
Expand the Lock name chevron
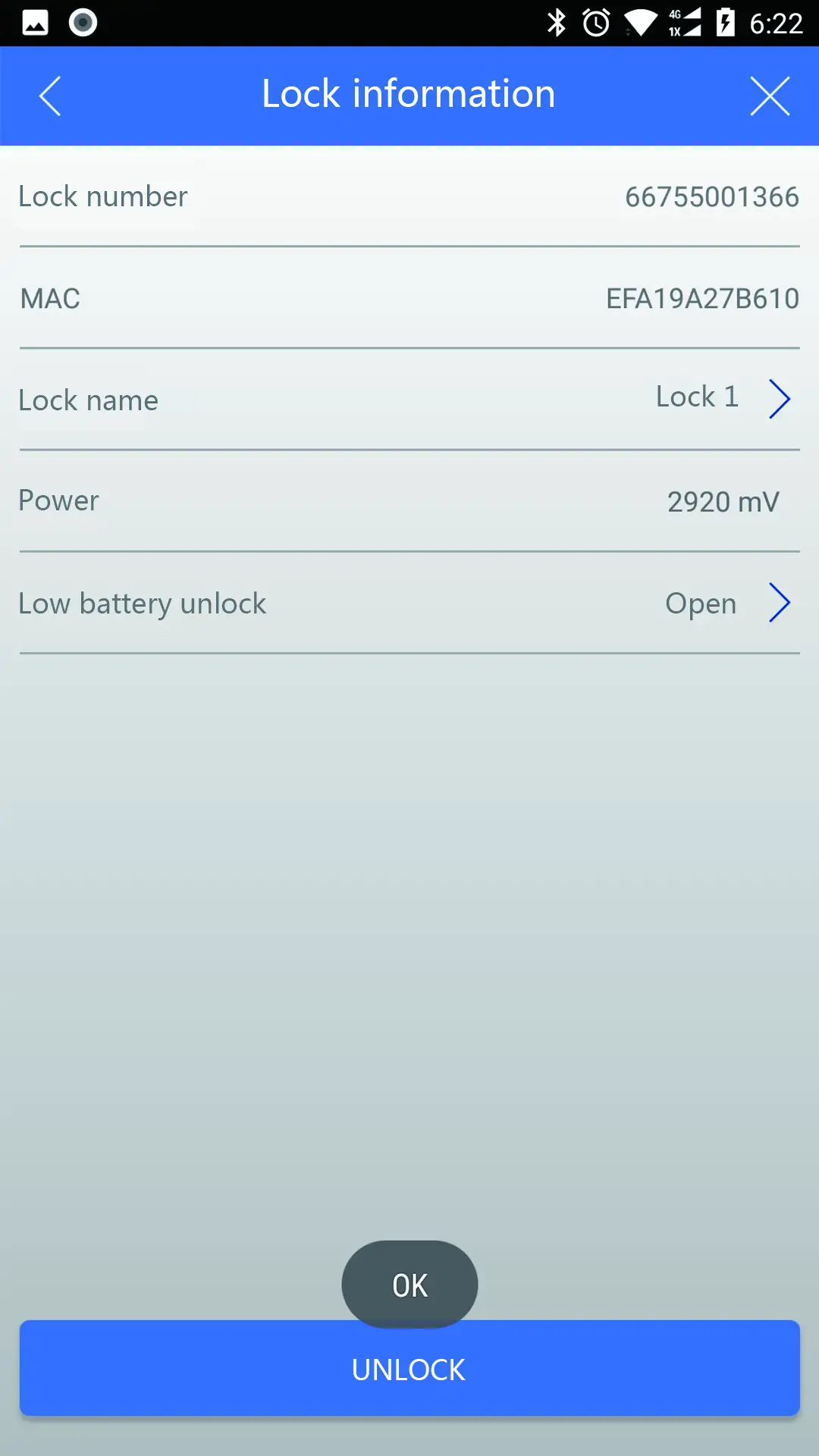pyautogui.click(x=780, y=399)
